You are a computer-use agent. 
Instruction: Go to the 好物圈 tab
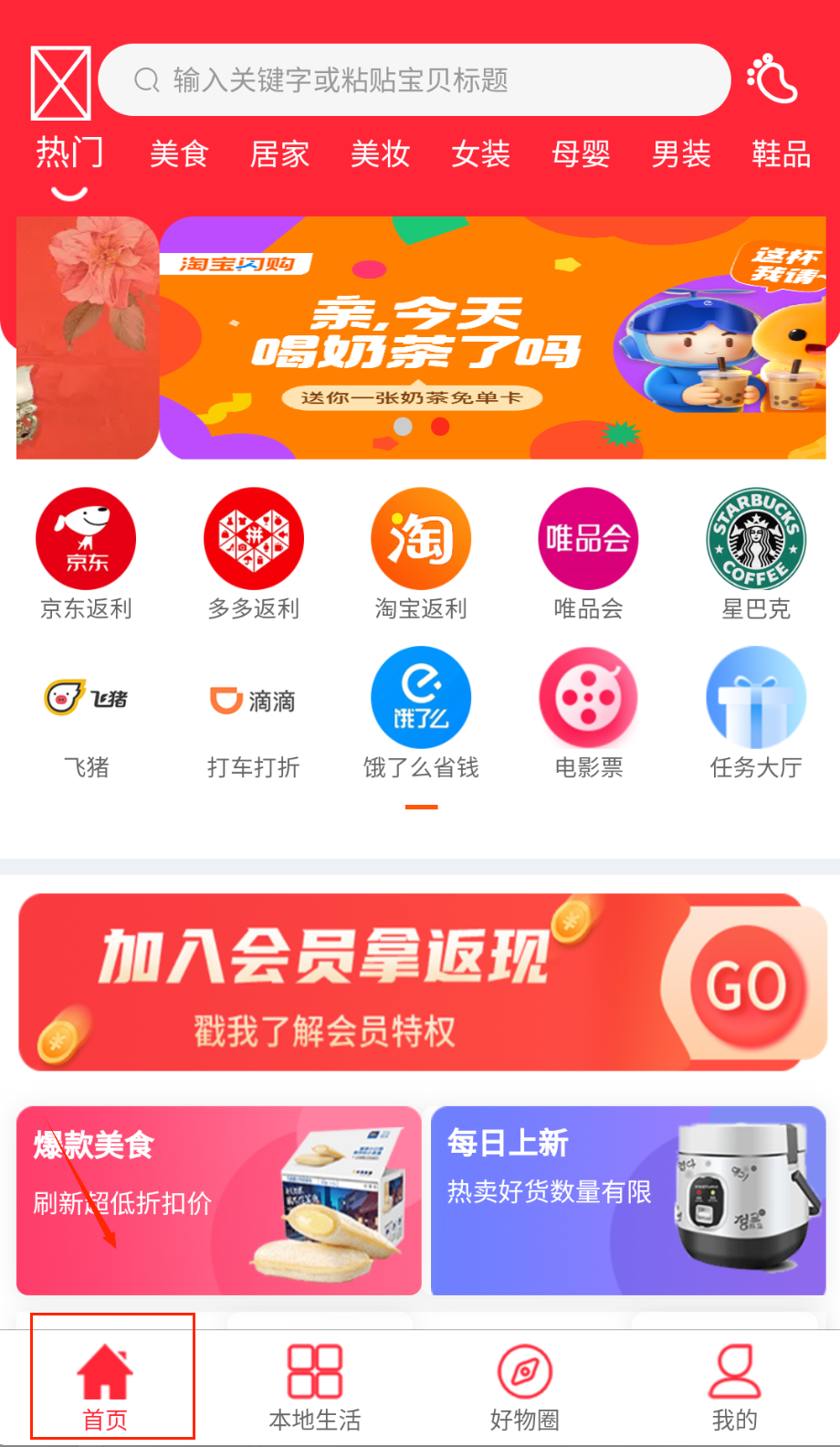click(x=525, y=1387)
